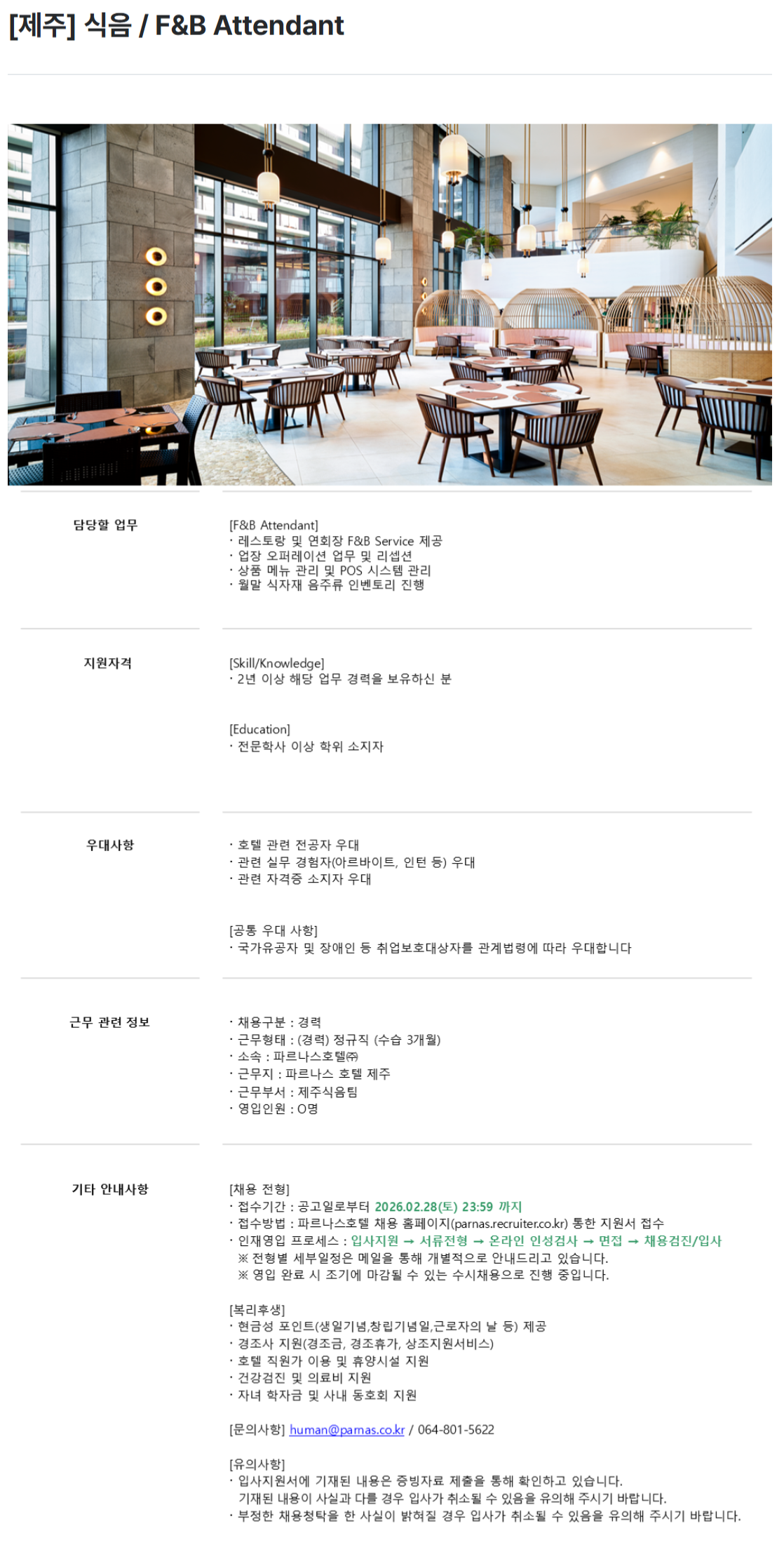
Task: Open the human@parnas.co.kr email link
Action: (346, 1429)
